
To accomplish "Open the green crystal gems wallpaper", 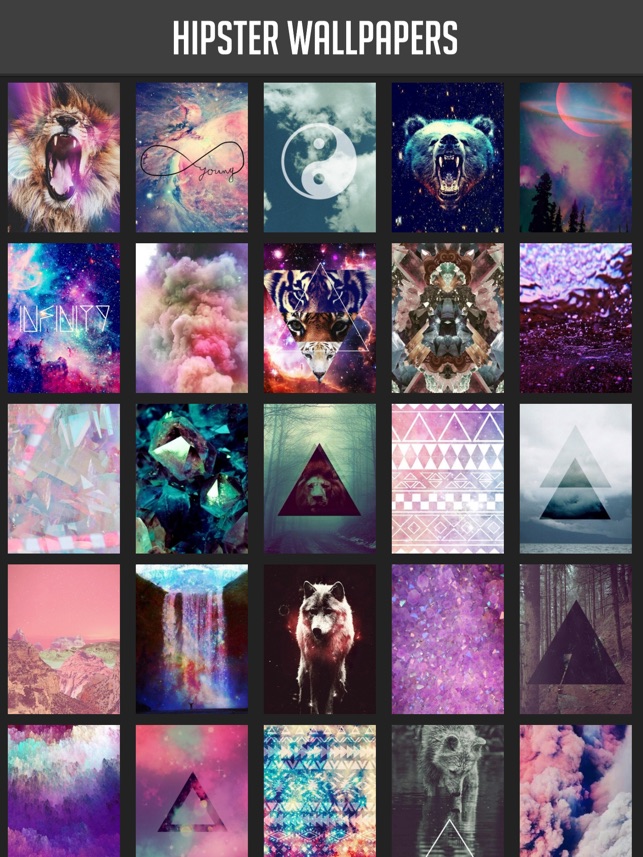I will coord(192,479).
